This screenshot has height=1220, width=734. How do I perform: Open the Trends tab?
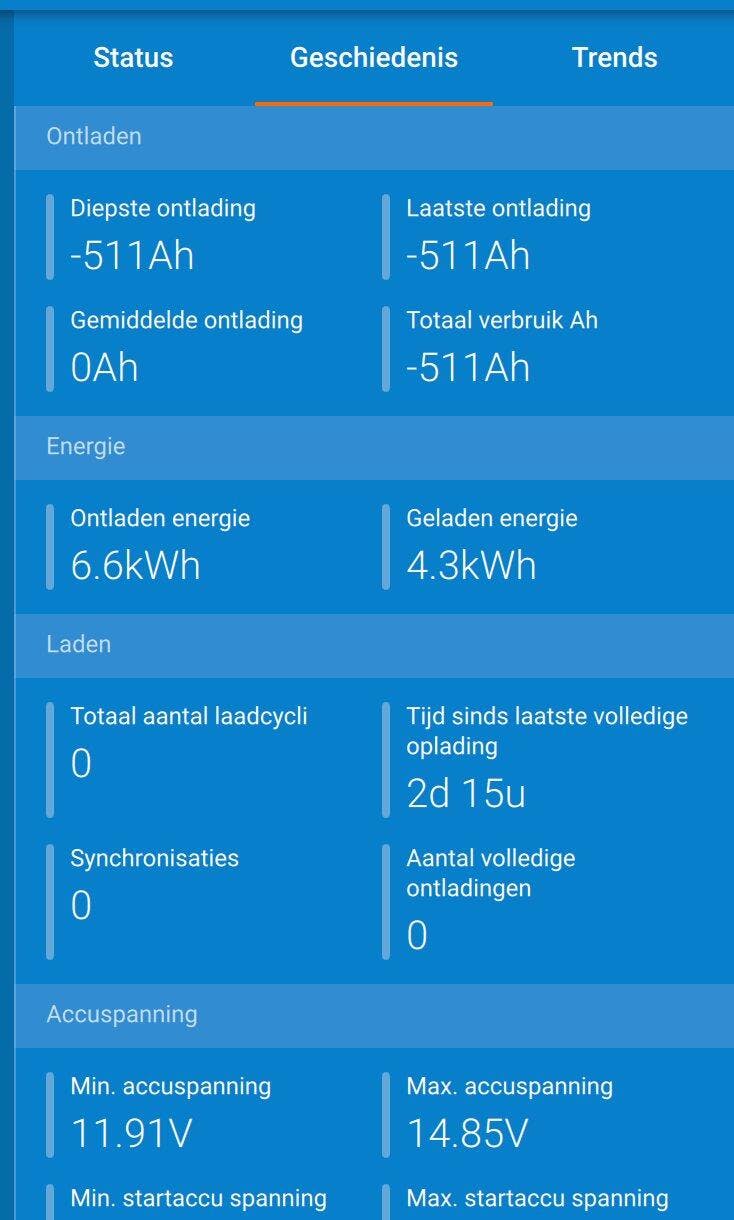[614, 58]
